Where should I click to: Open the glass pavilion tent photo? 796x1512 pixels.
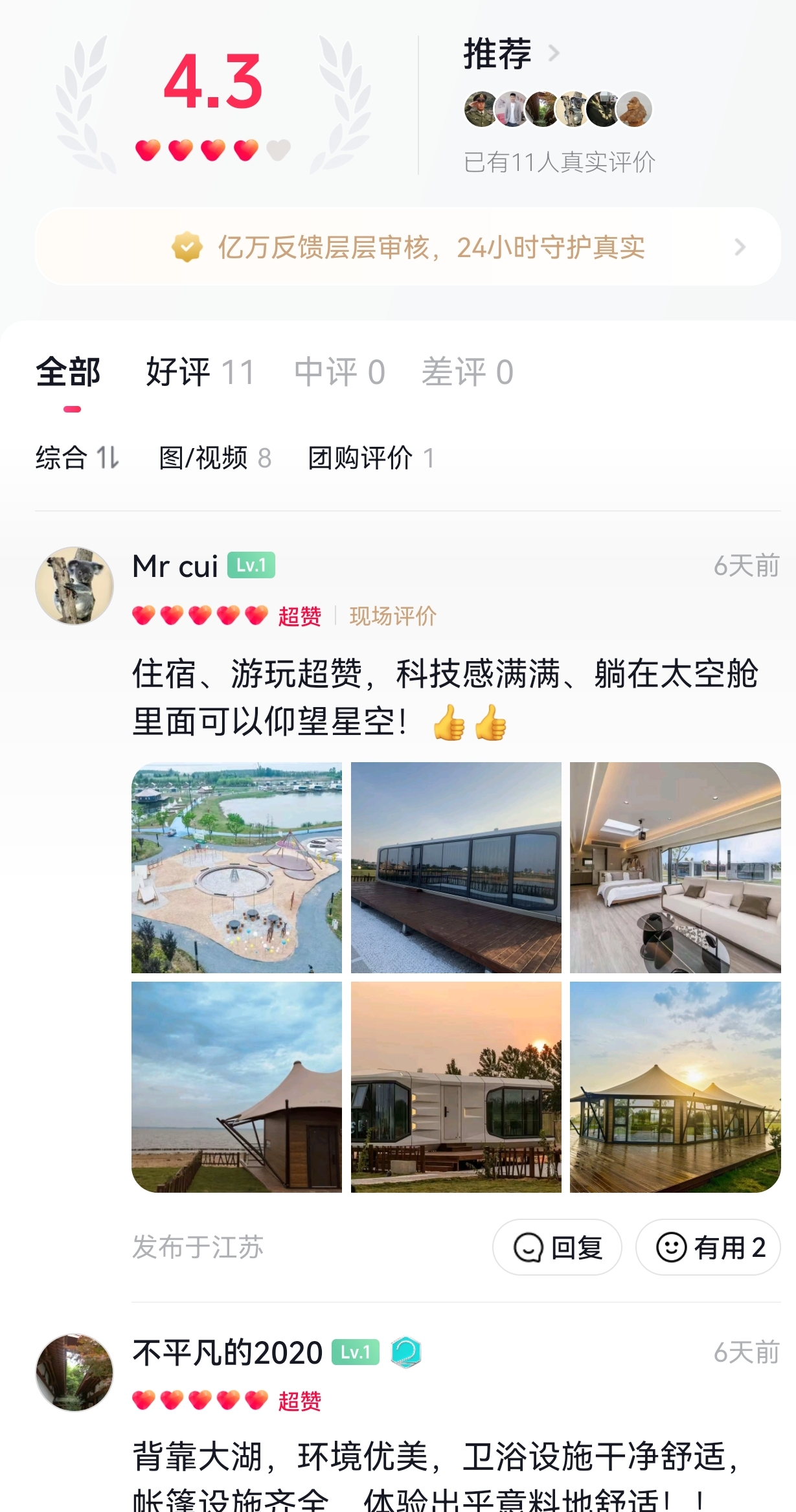675,1087
